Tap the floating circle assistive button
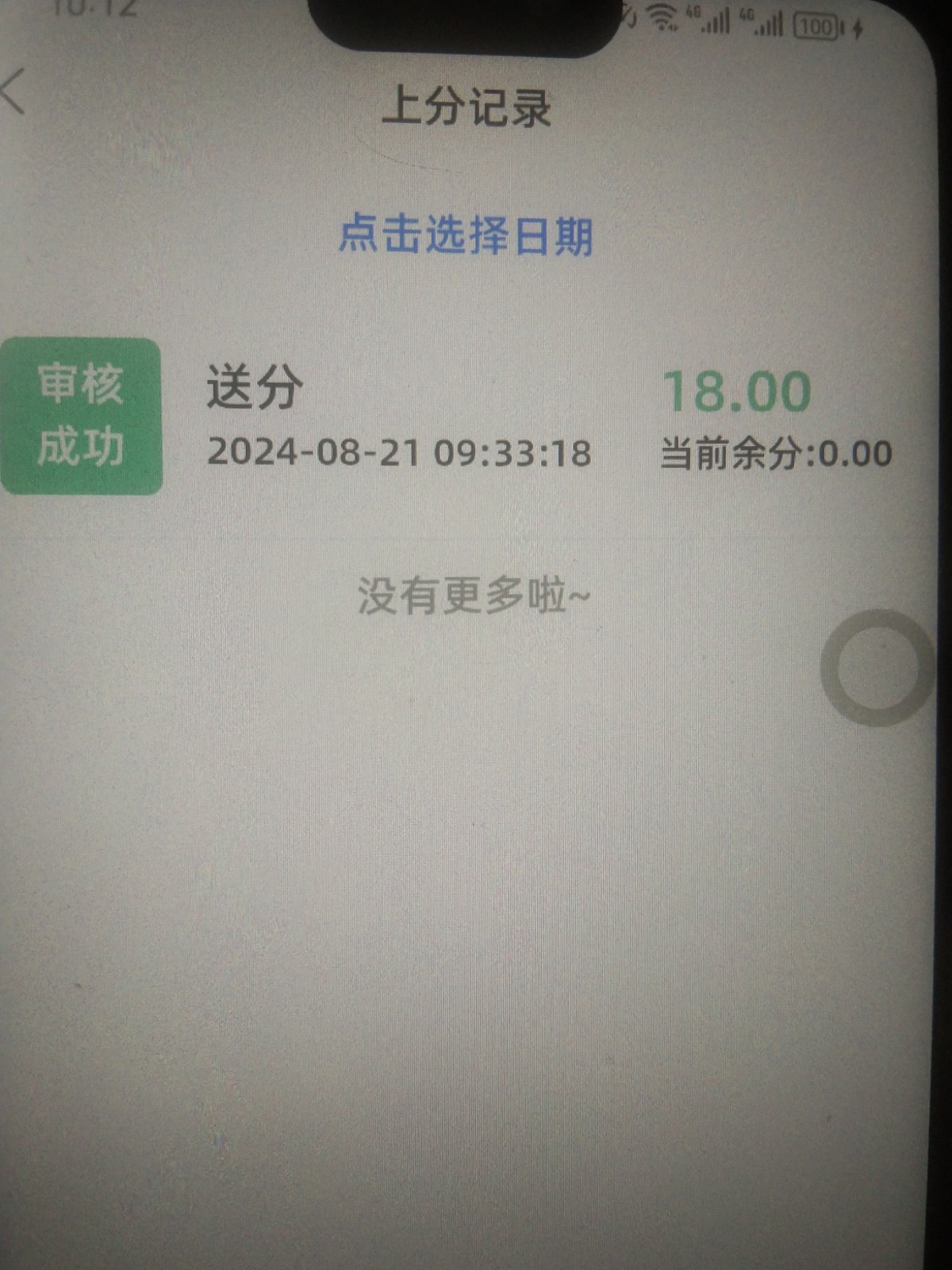Screen dimensions: 952x1270 click(877, 668)
